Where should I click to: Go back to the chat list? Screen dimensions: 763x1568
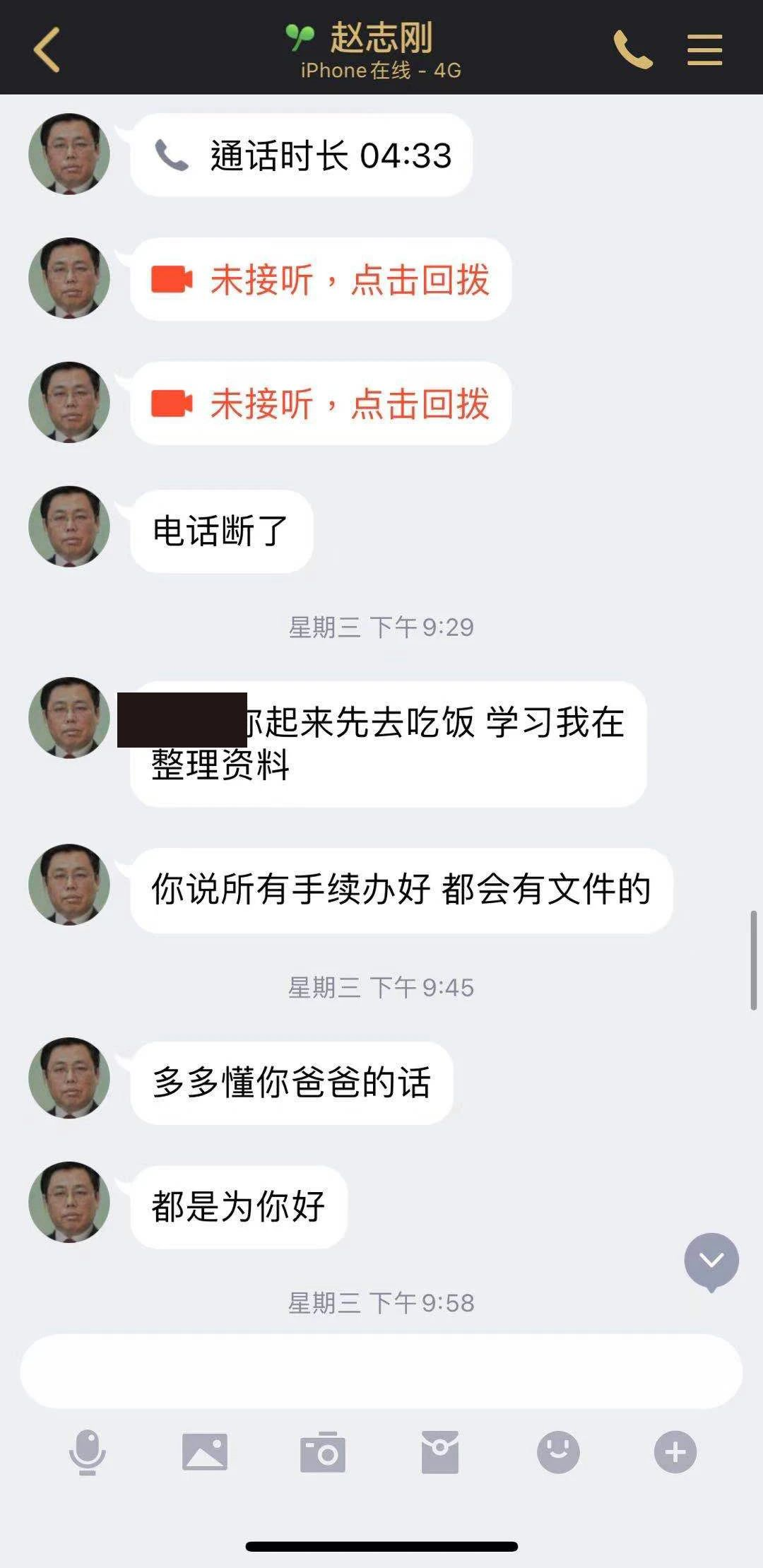coord(47,49)
